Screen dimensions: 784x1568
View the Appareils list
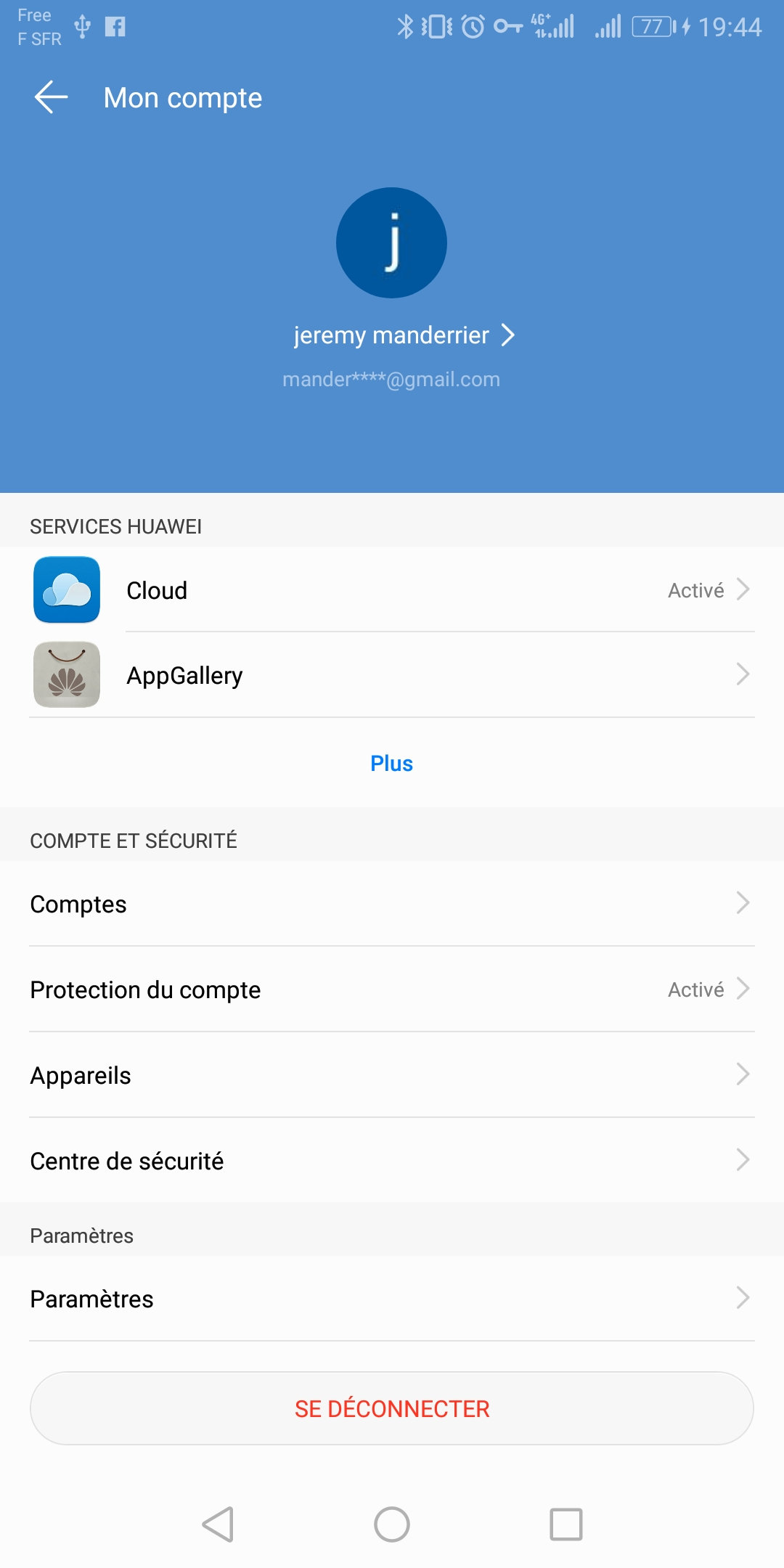pos(392,1076)
